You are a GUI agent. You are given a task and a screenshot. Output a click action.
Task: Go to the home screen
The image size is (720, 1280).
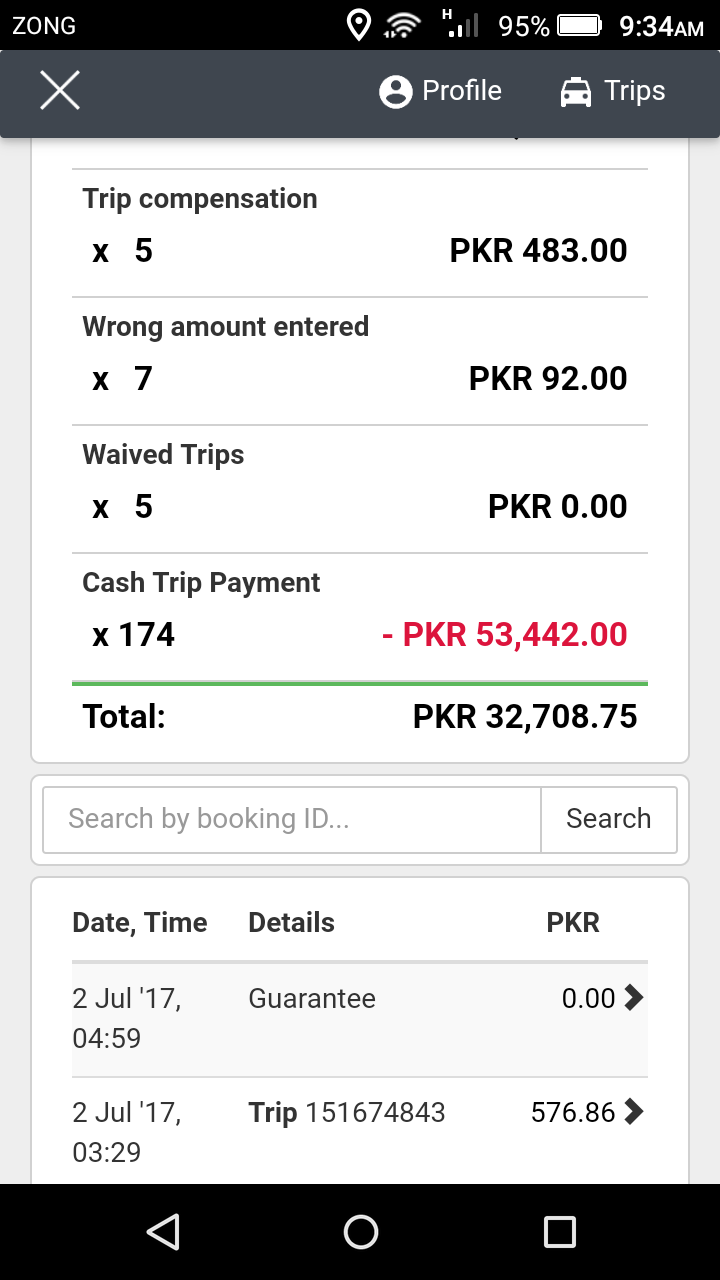pos(360,1232)
